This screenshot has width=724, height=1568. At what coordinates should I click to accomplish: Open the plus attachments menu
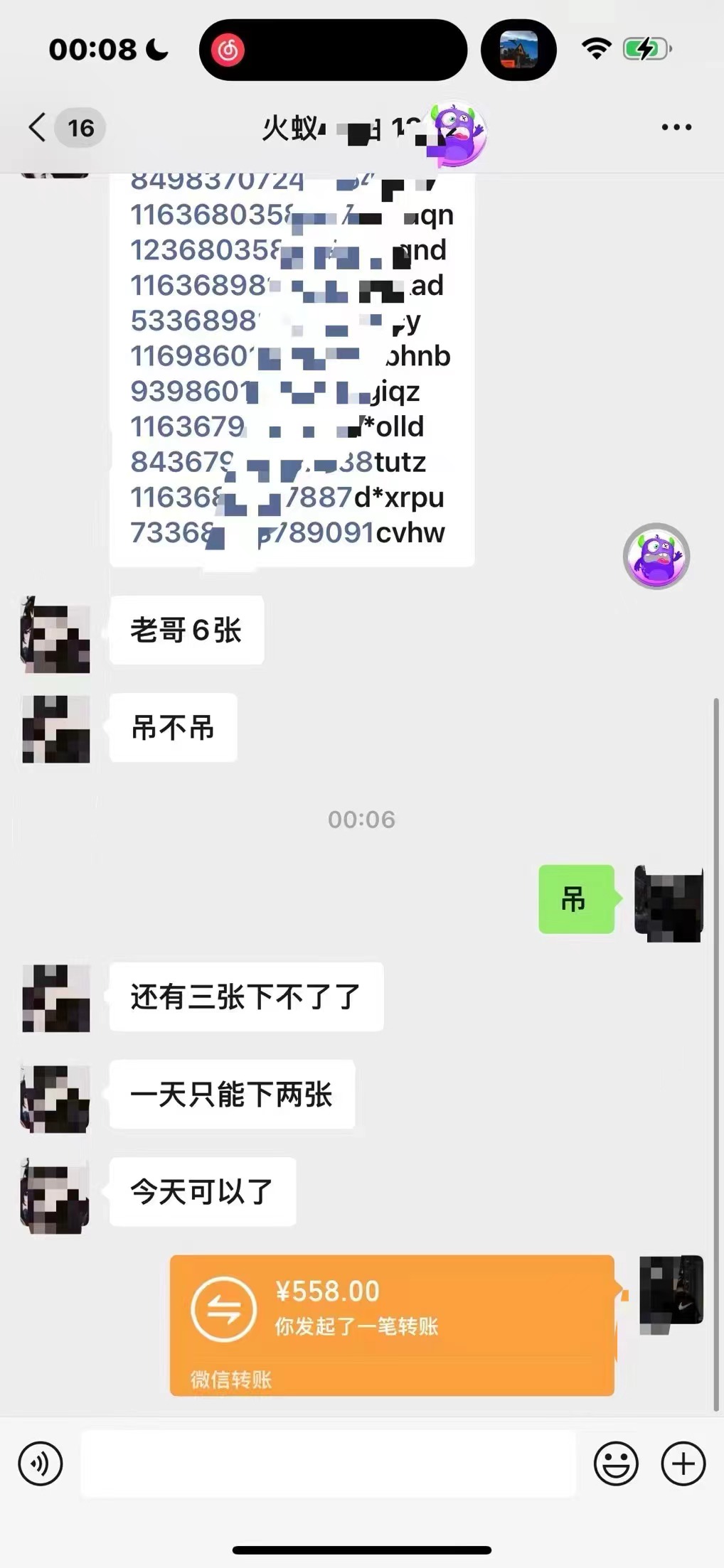(683, 1464)
